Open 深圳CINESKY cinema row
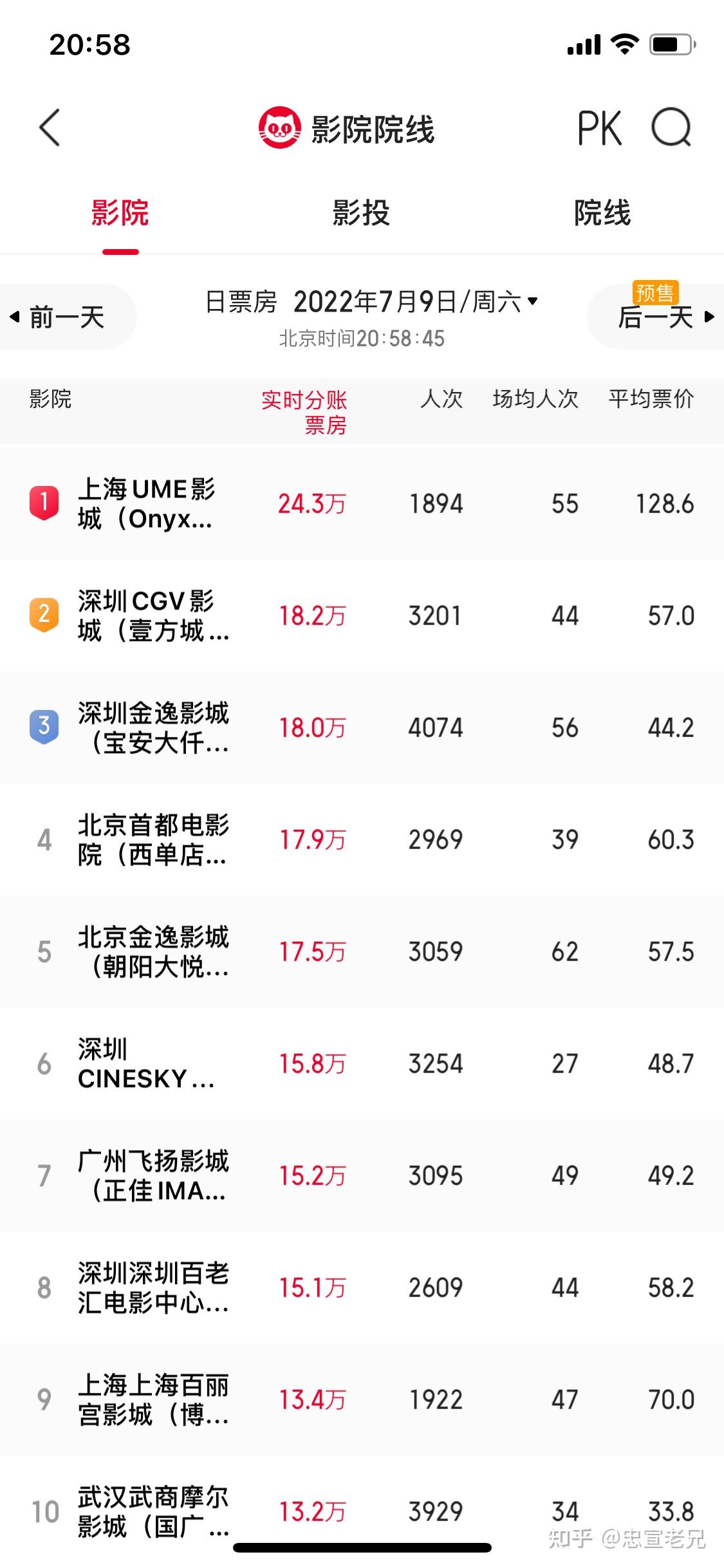 [x=362, y=1063]
